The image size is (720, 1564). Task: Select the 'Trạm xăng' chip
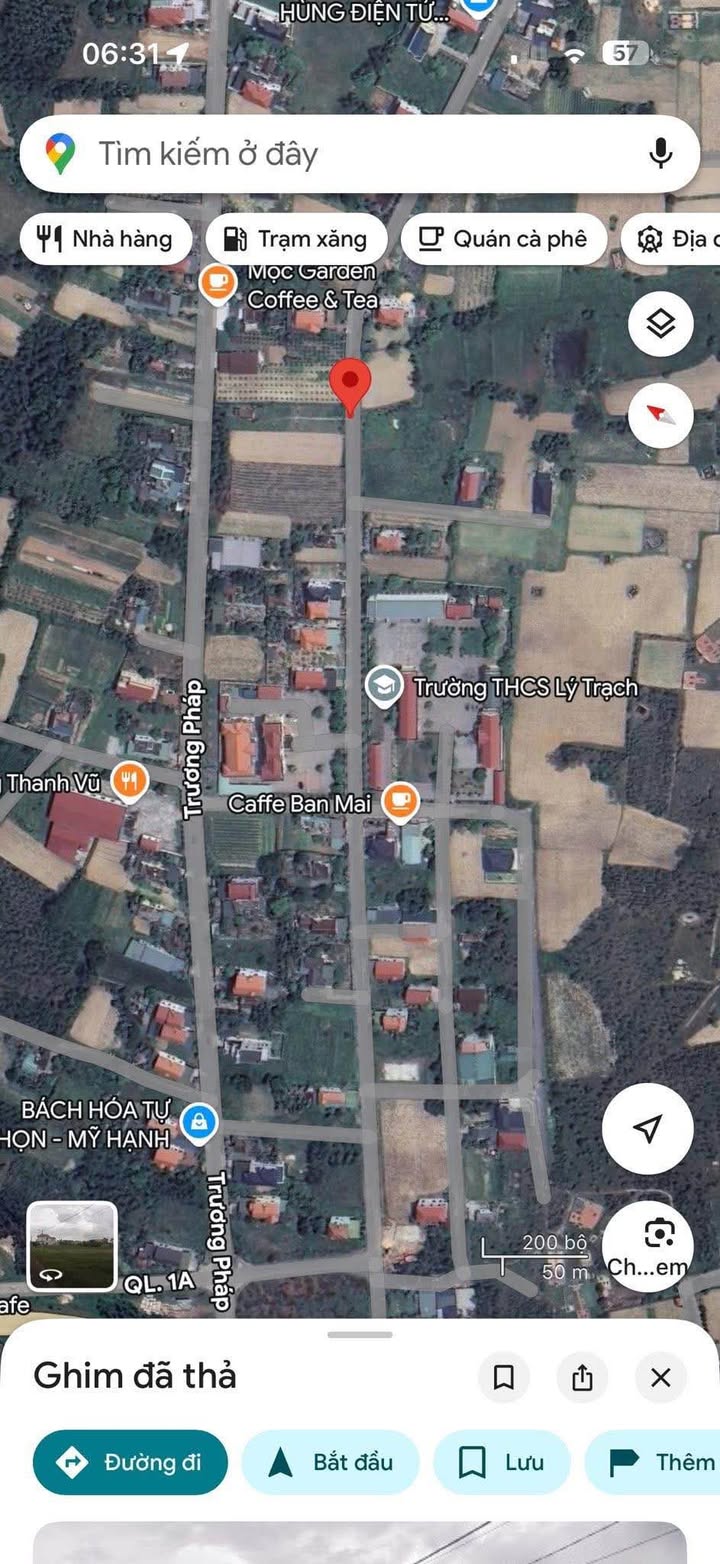click(296, 239)
